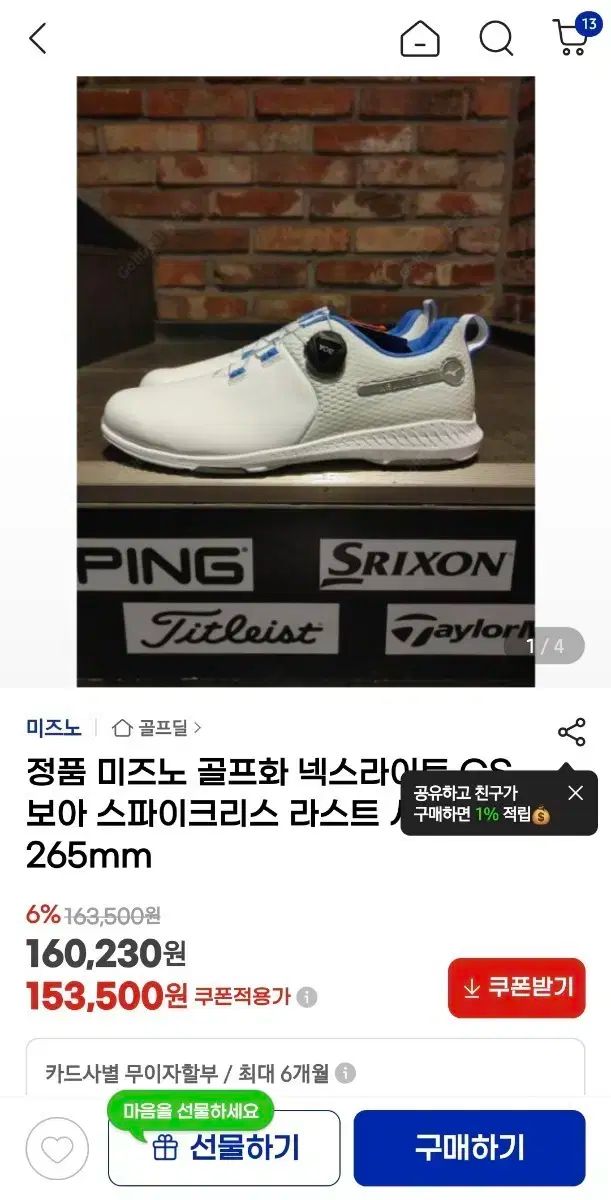Viewport: 611px width, 1200px height.
Task: Dismiss the share-and-earn 1% tooltip
Action: (575, 793)
